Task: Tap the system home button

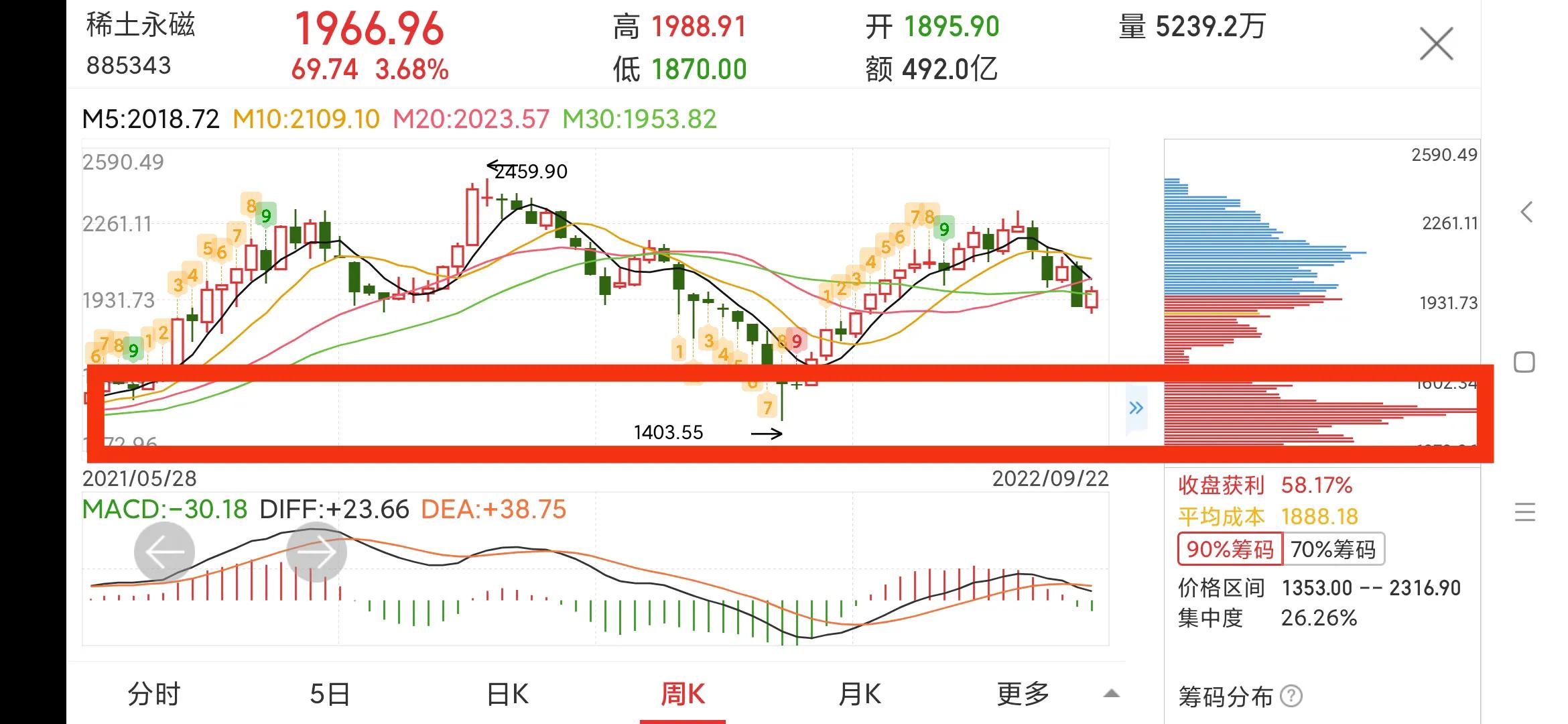Action: click(x=1524, y=363)
